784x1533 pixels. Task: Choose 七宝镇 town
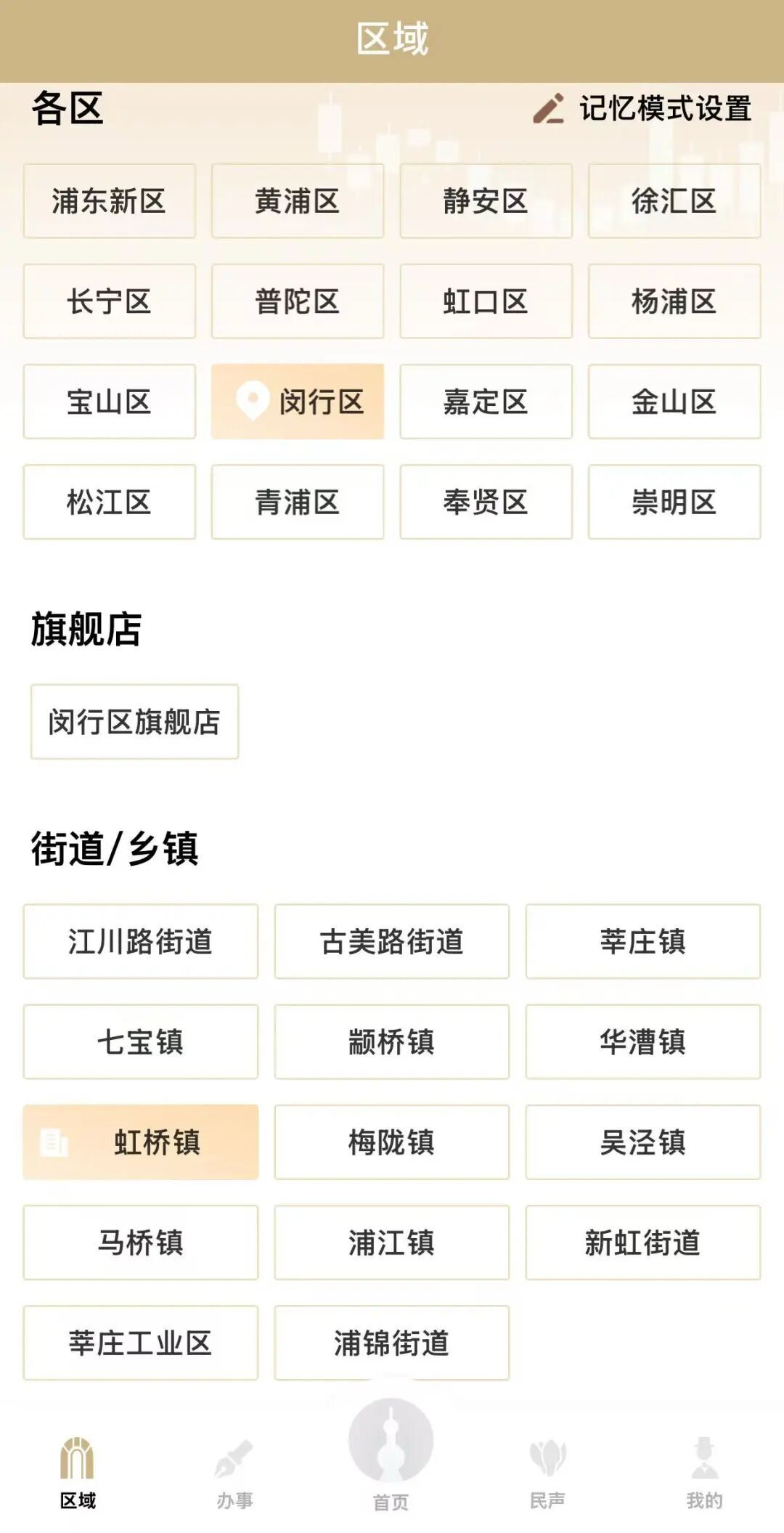(140, 1041)
